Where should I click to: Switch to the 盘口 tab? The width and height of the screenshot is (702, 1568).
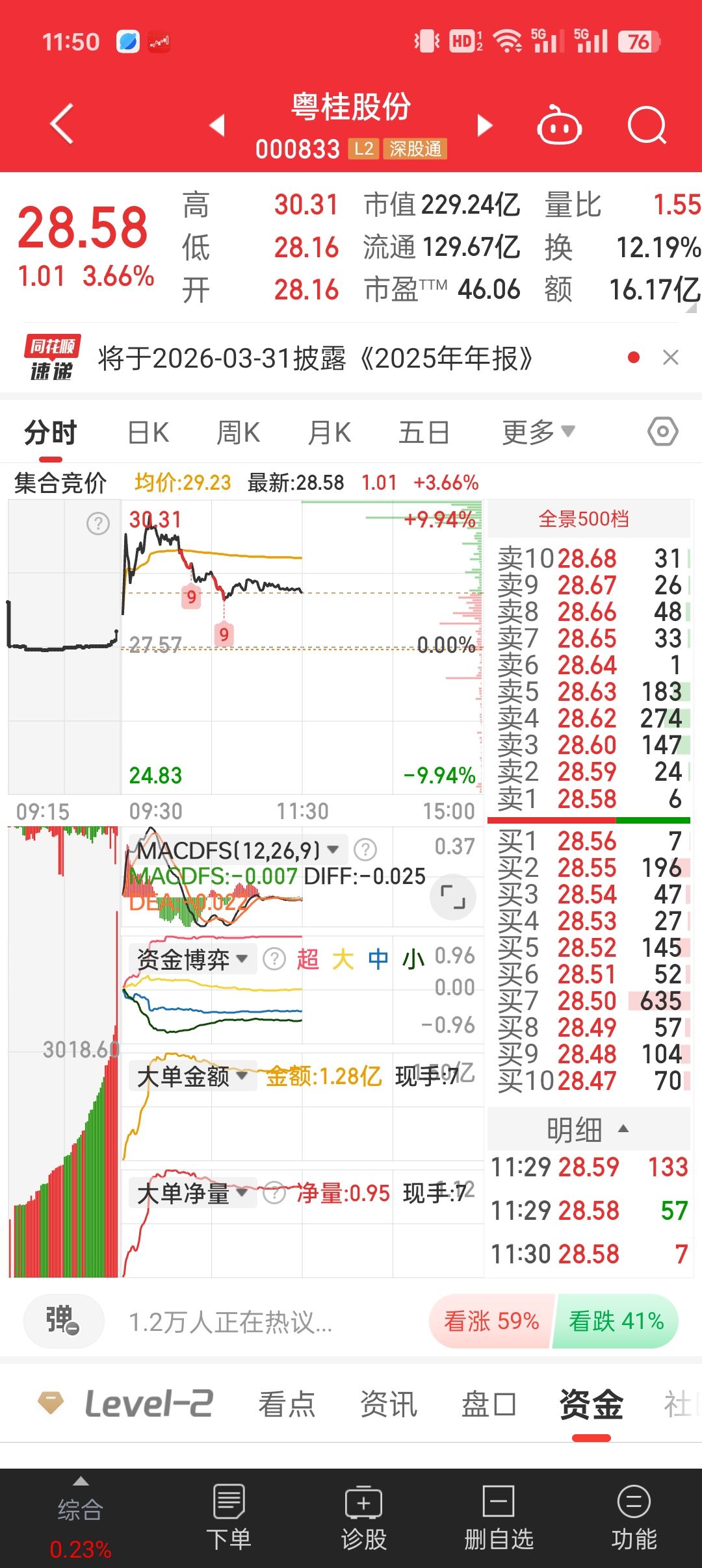click(488, 1404)
